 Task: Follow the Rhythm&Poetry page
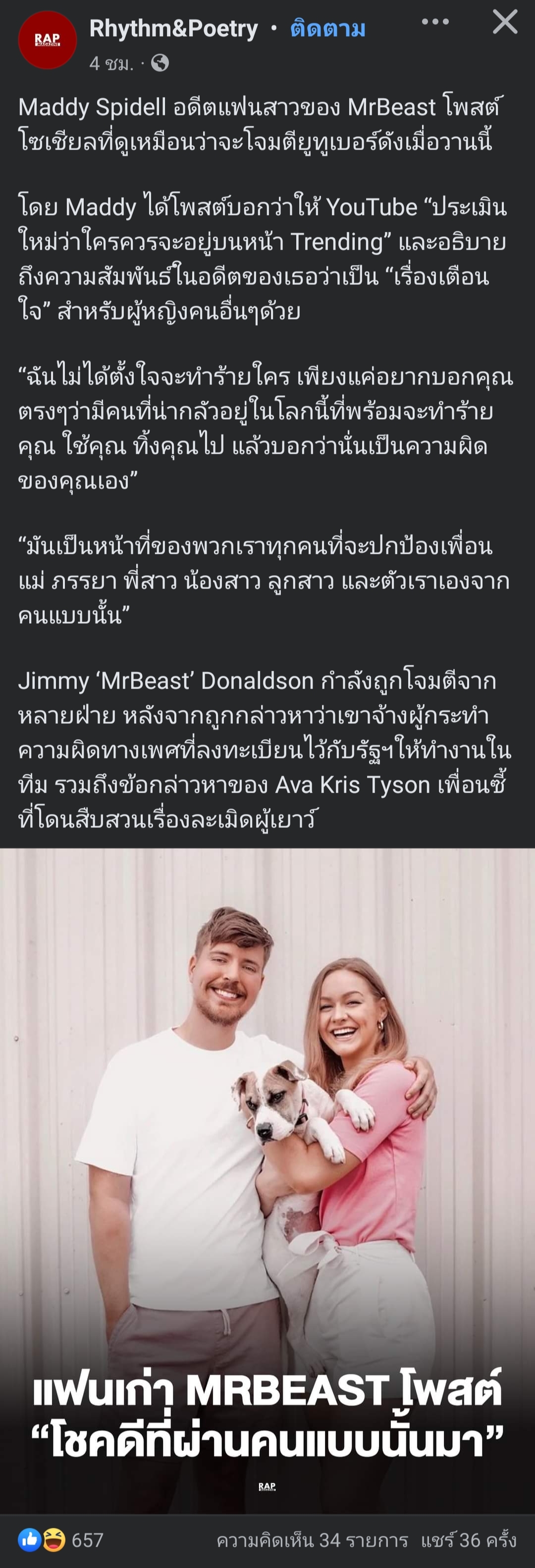pos(327,29)
